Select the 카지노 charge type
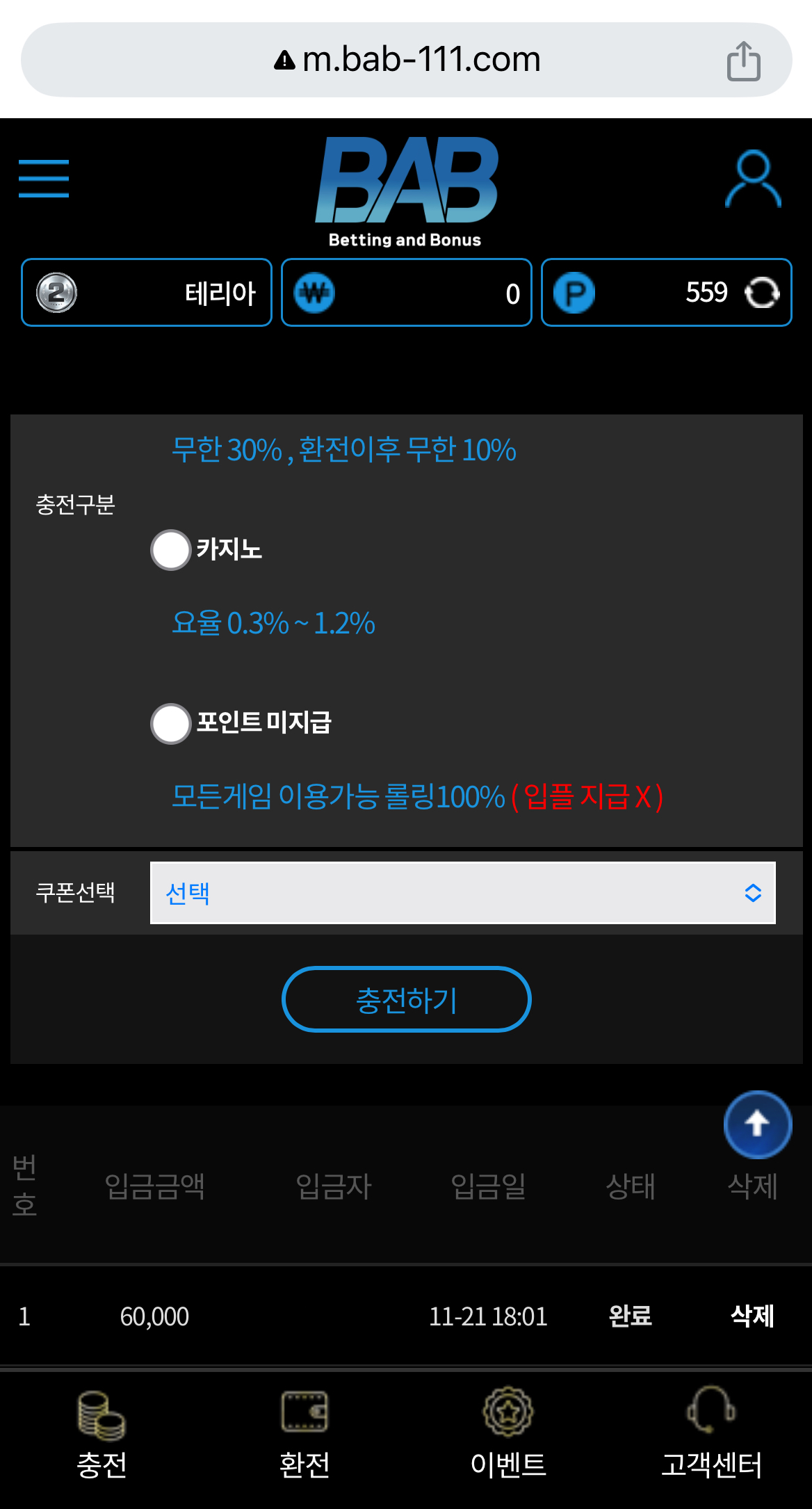Image resolution: width=812 pixels, height=1509 pixels. 171,550
